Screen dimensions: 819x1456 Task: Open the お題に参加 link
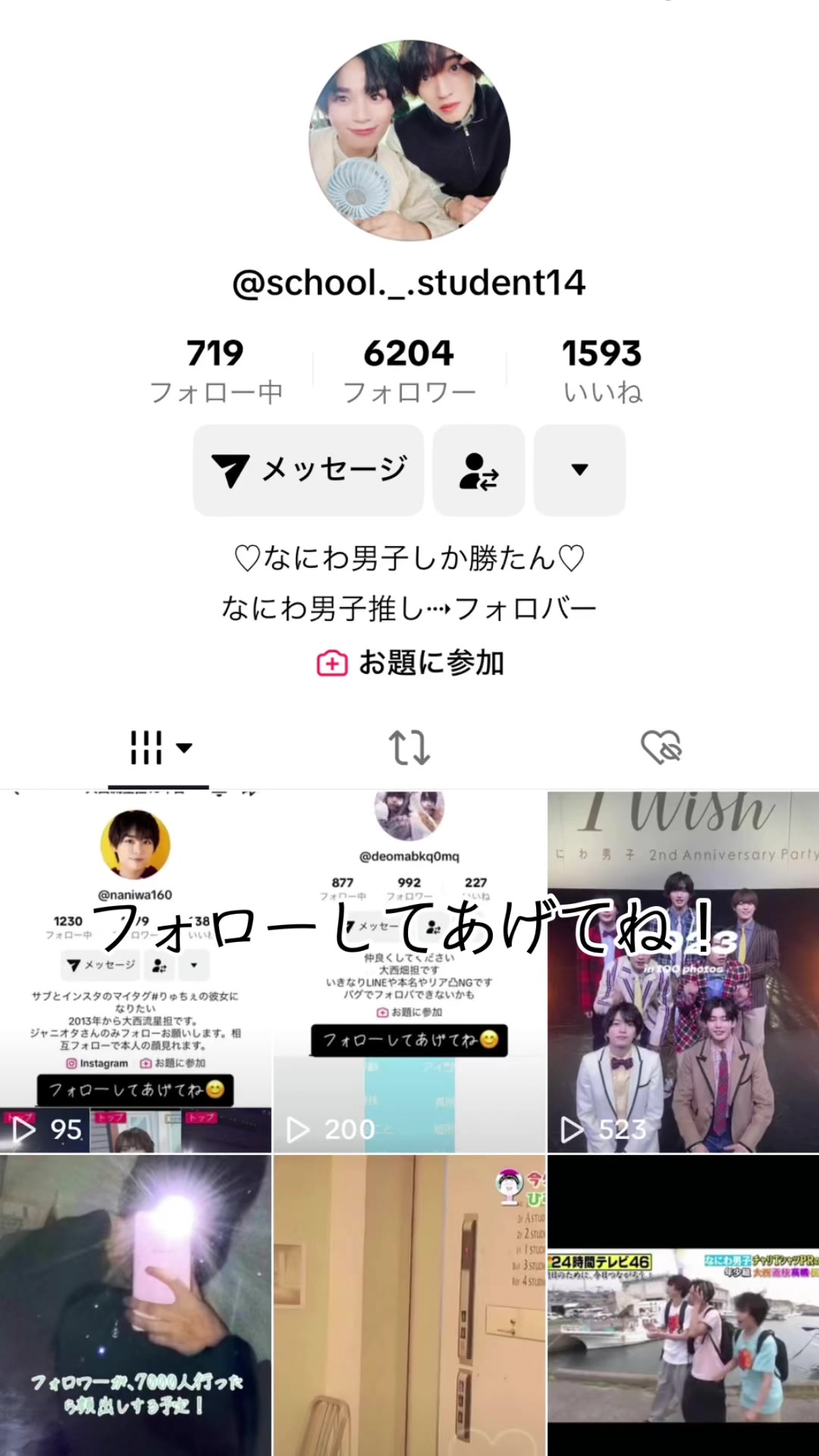pos(410,663)
